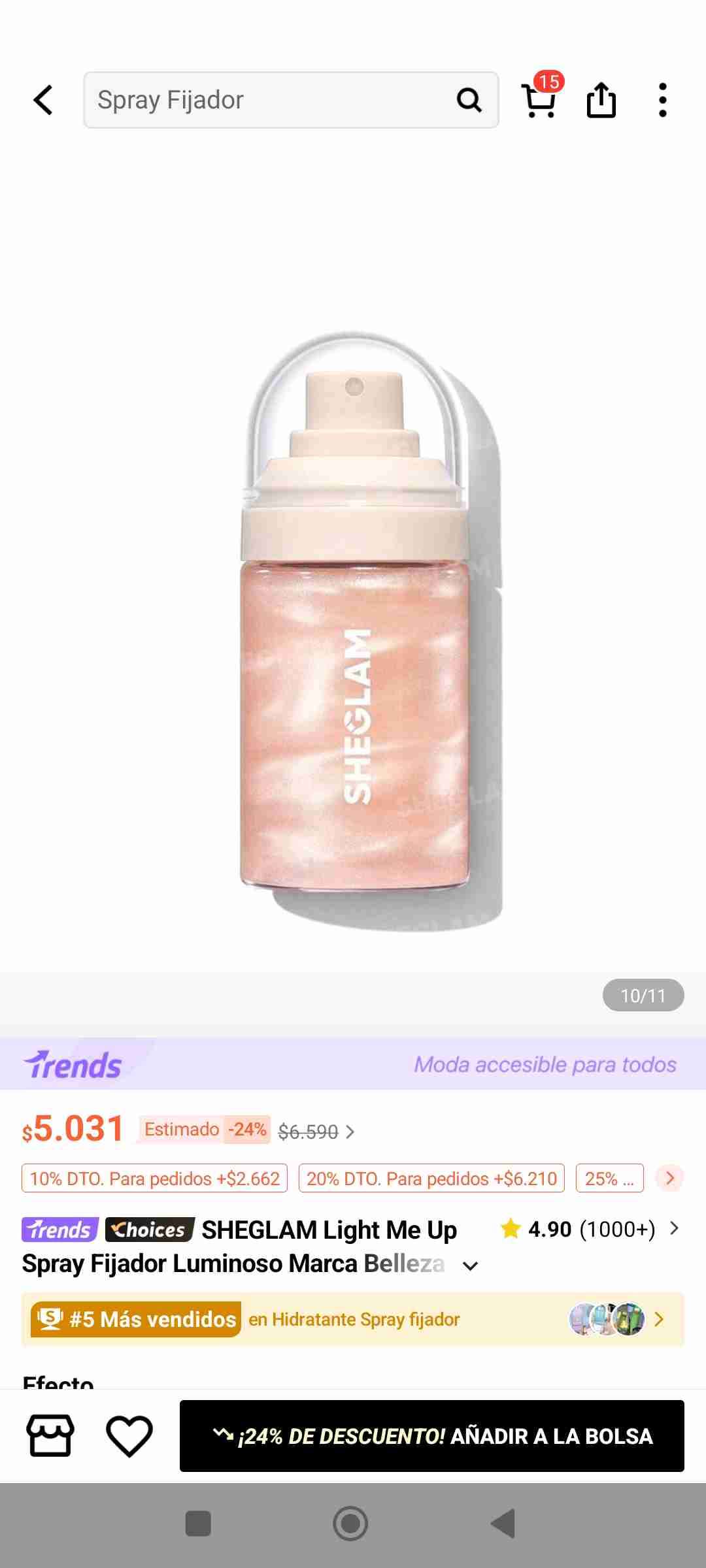Tap AÑADIR A LA BOLSA
The image size is (706, 1568).
(x=431, y=1435)
